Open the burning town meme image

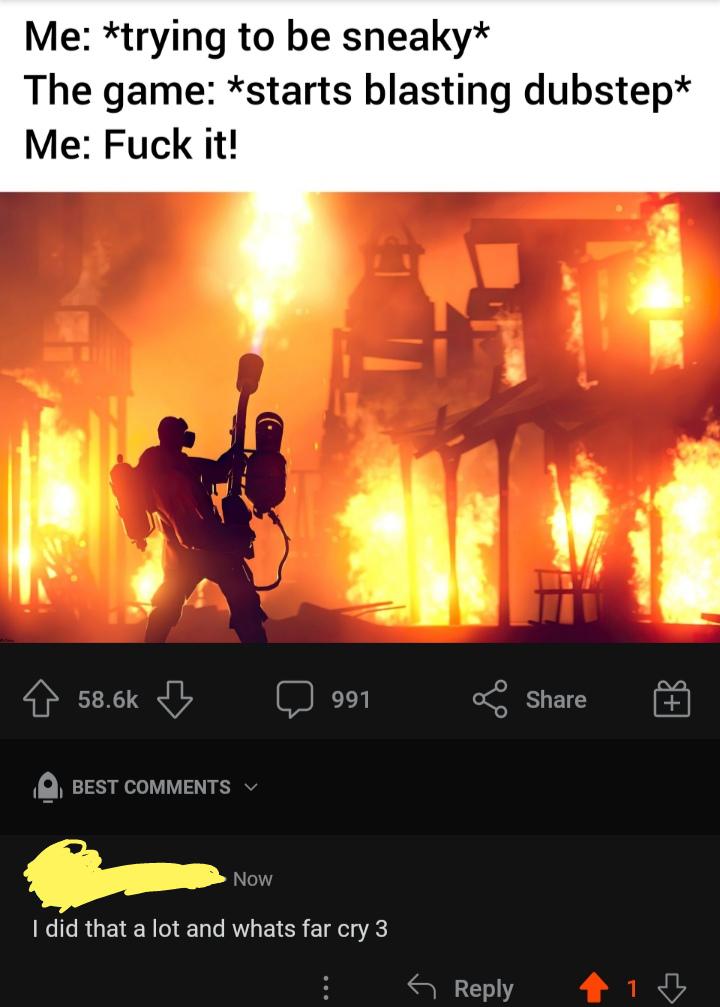(x=360, y=417)
